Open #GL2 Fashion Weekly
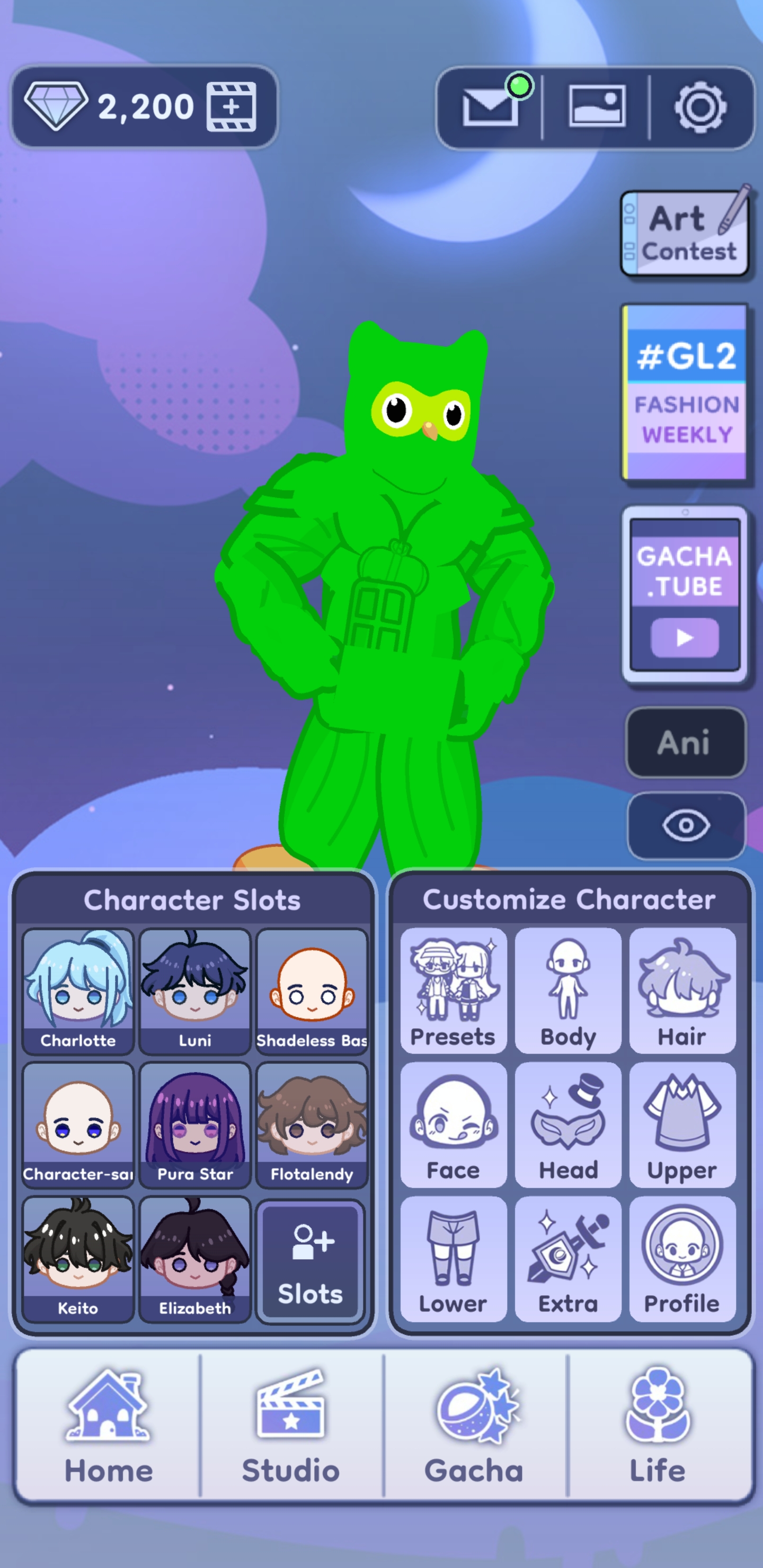763x1568 pixels. pos(685,392)
